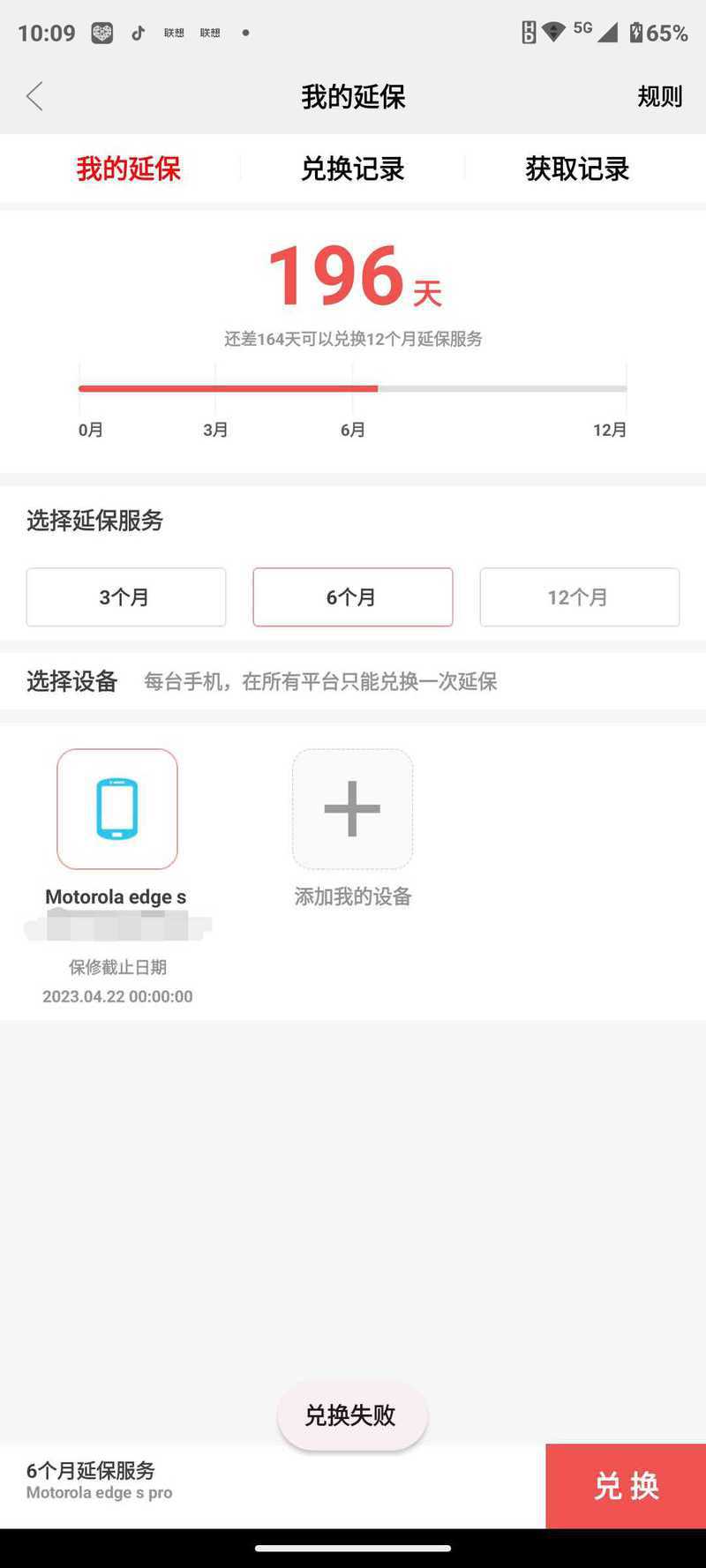Viewport: 706px width, 1568px height.
Task: Switch to the 兑换记录 tab
Action: coord(353,169)
